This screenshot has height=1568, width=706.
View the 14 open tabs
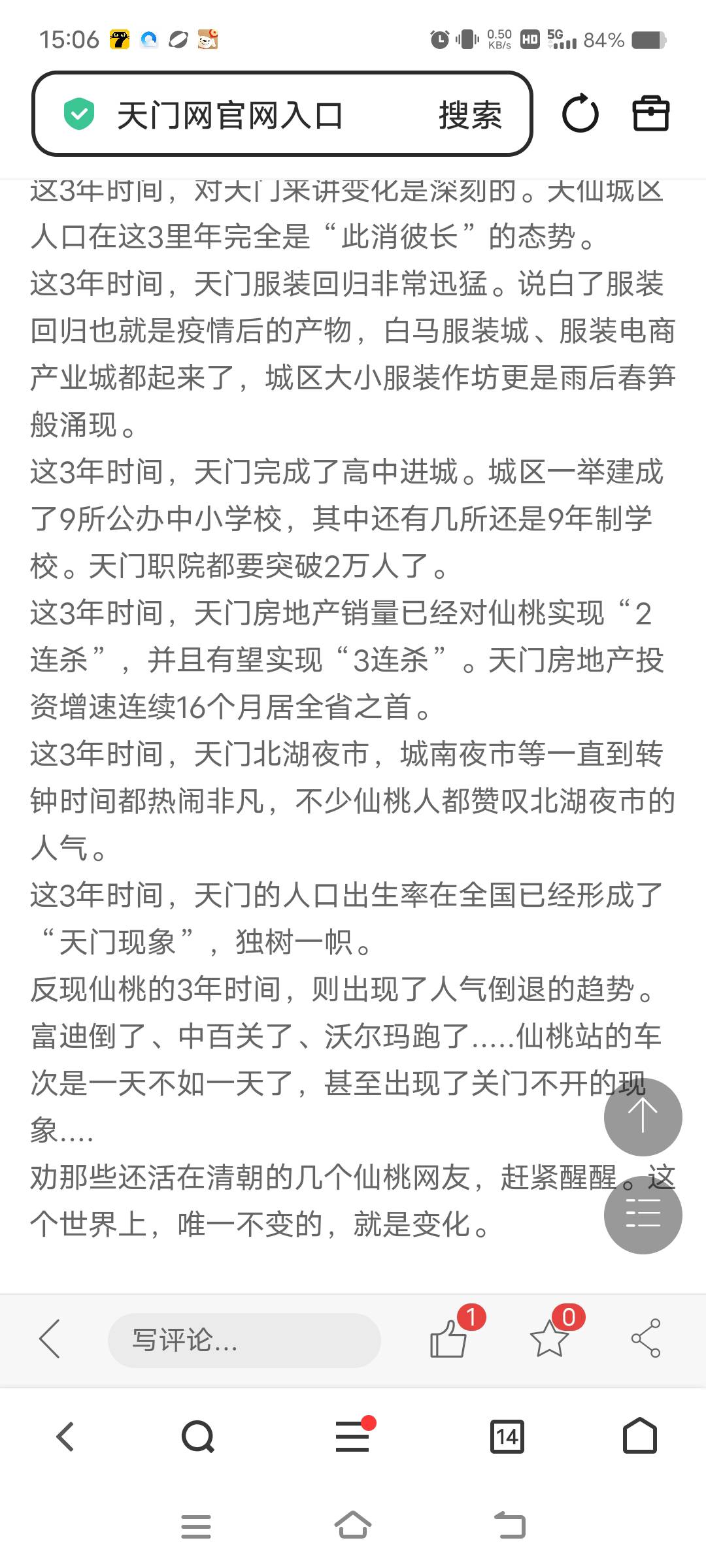pyautogui.click(x=507, y=1437)
